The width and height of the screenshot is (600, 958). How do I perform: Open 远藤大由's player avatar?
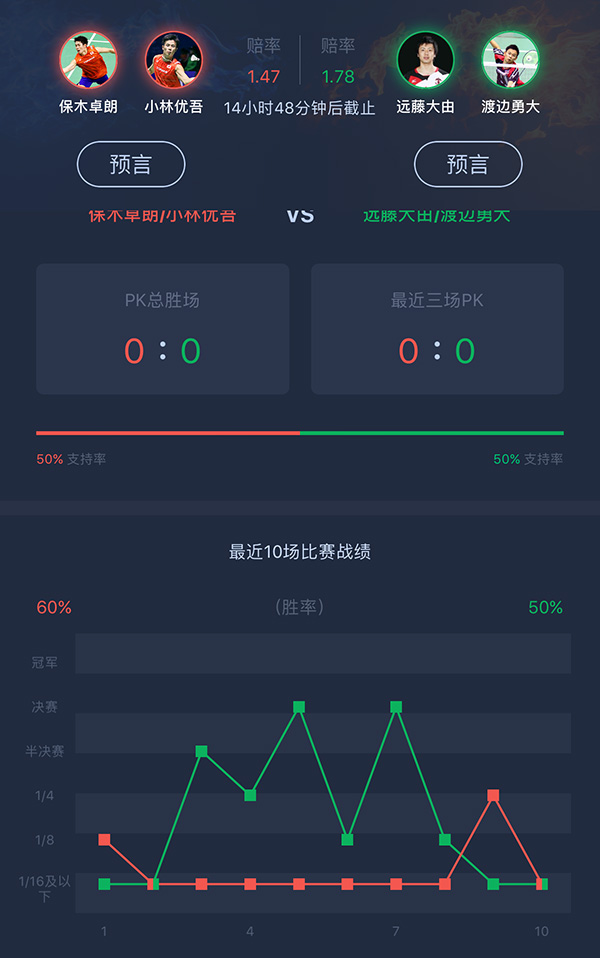(425, 60)
